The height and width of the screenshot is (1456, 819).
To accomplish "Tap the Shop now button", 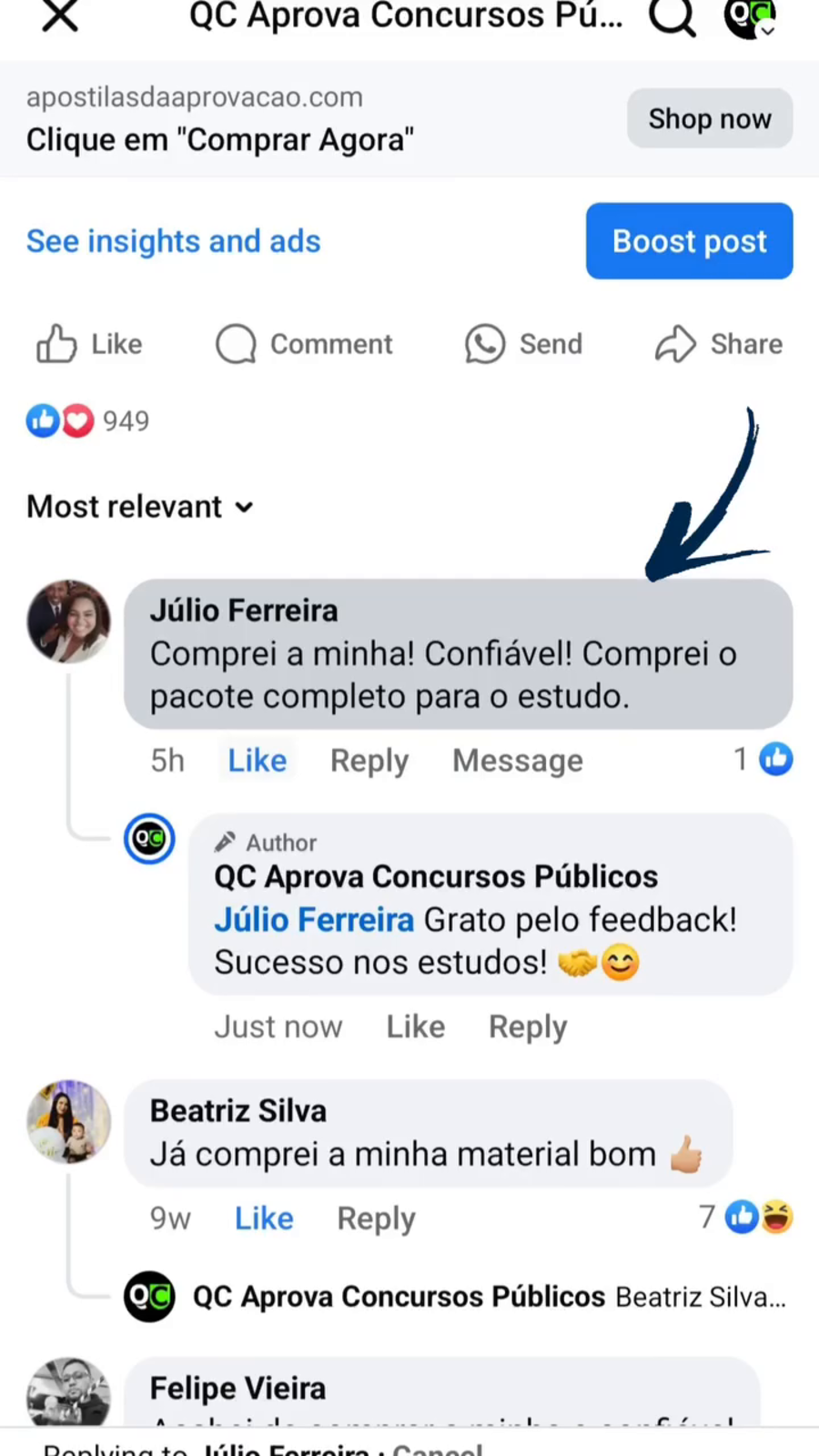I will (709, 118).
